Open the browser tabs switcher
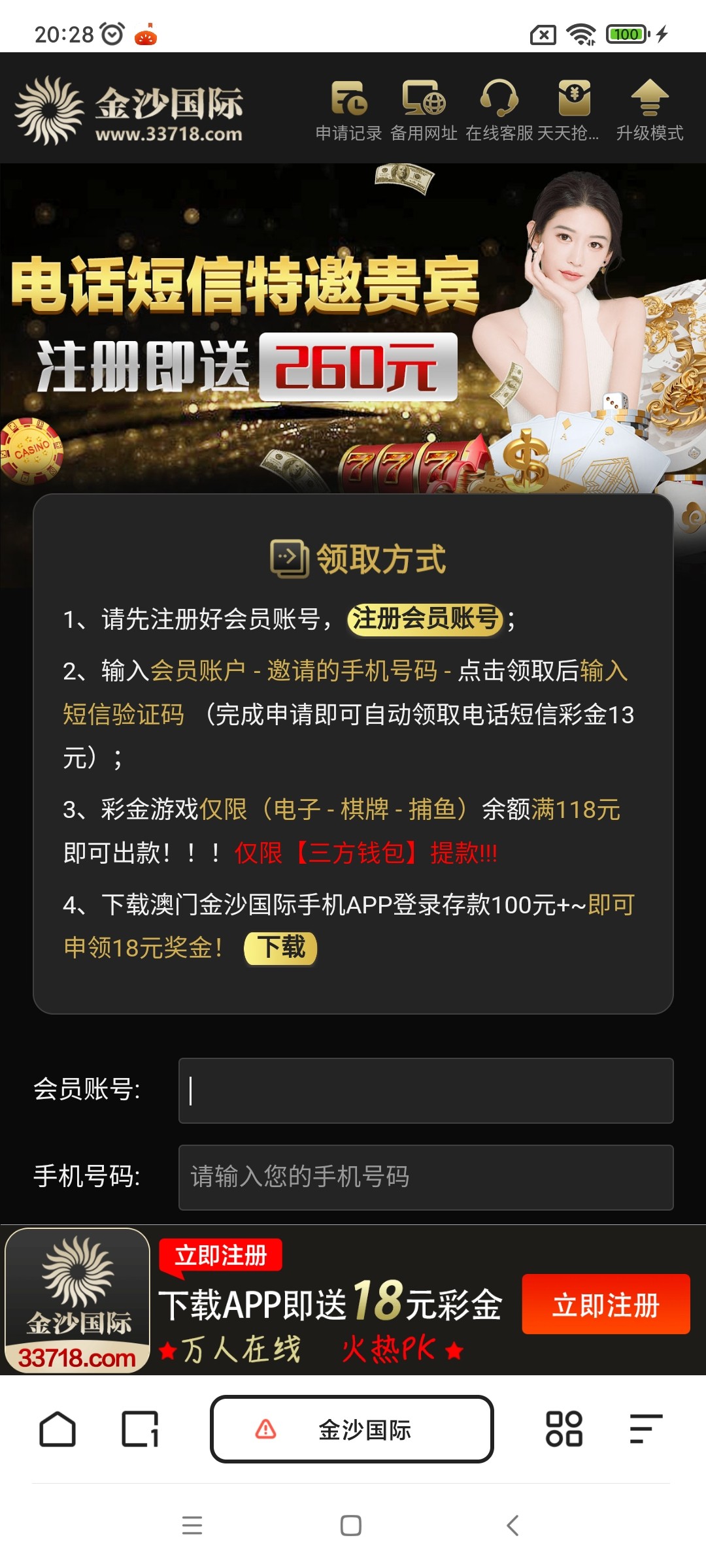Image resolution: width=706 pixels, height=1568 pixels. [x=140, y=1429]
